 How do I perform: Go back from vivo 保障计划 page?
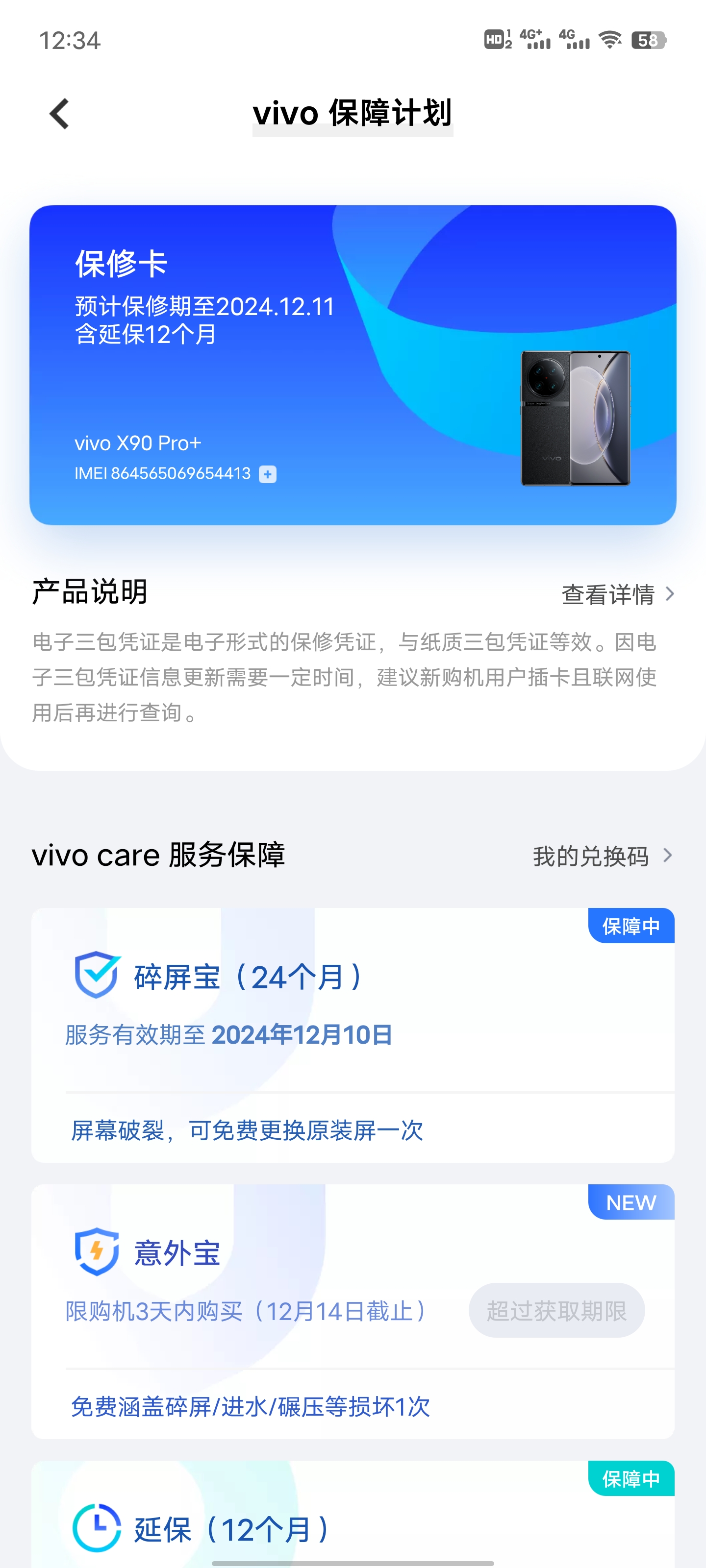point(60,114)
